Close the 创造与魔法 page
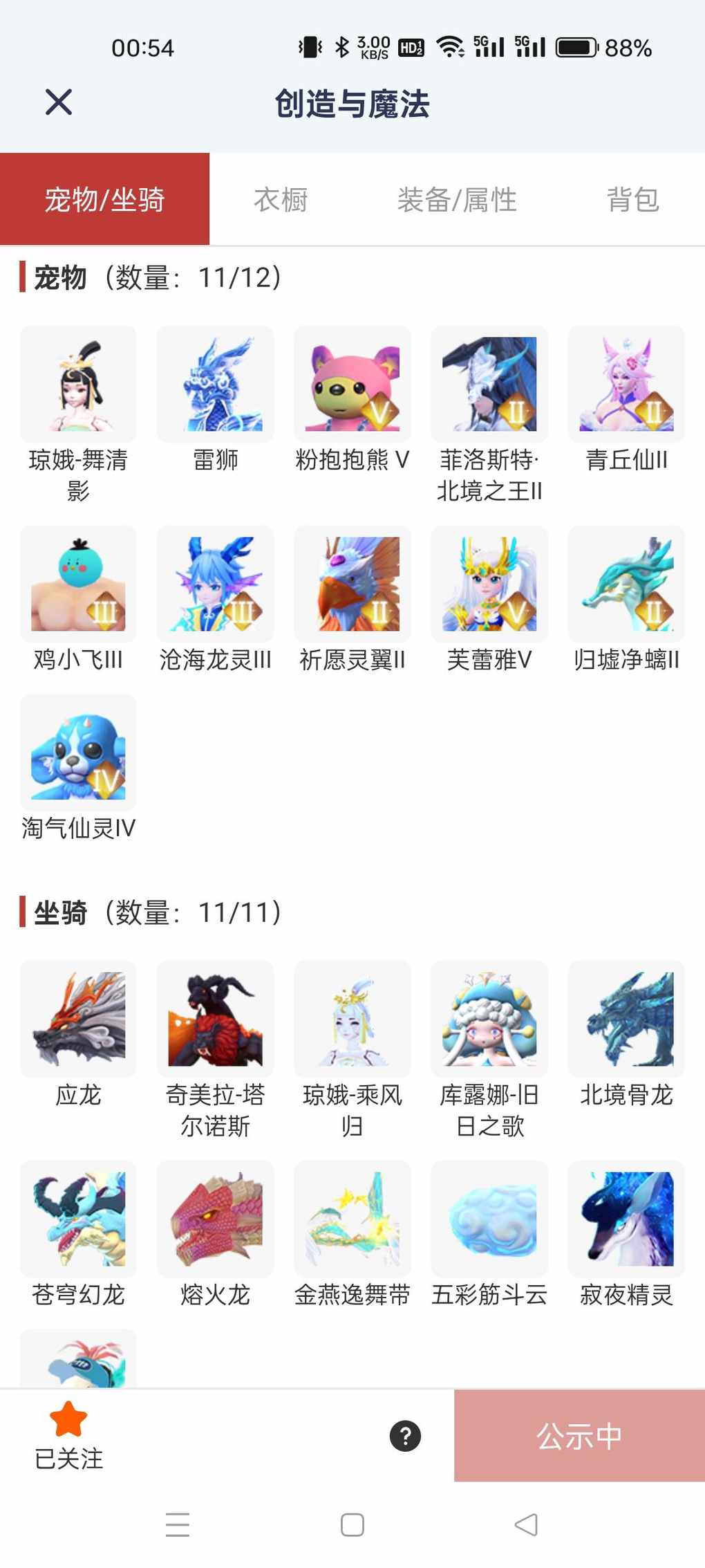Screen dimensions: 705x1568 (59, 102)
